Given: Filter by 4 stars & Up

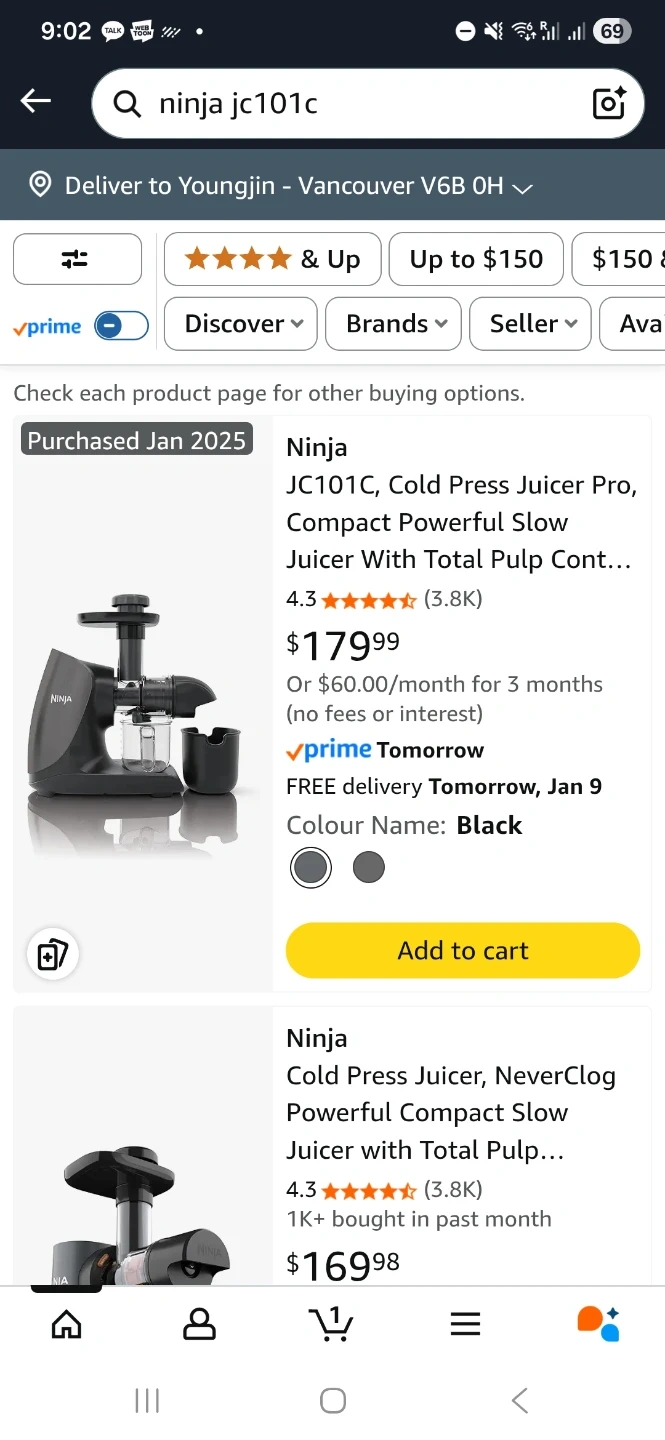Looking at the screenshot, I should [x=272, y=259].
